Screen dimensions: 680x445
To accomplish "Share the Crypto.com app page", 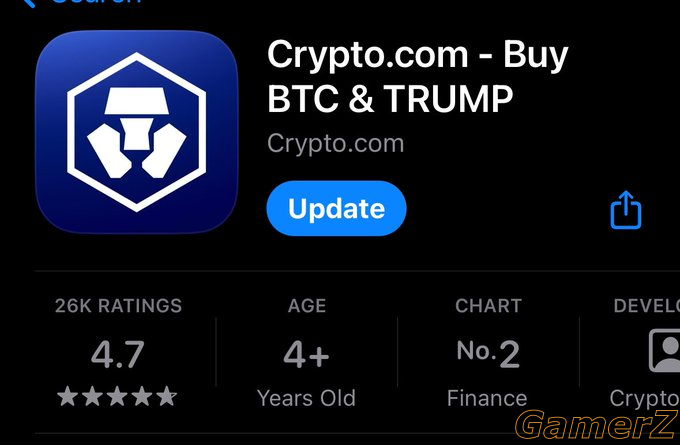I will coord(625,211).
